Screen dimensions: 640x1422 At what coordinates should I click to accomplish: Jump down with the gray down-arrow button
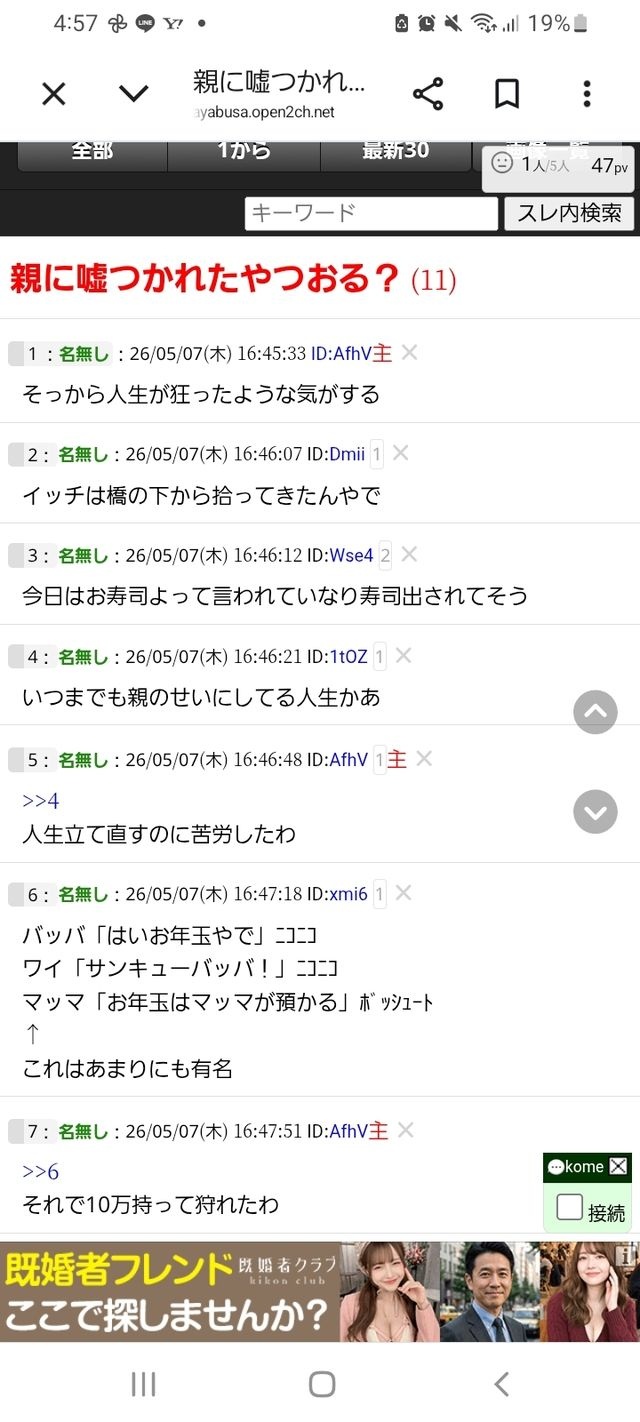(595, 811)
